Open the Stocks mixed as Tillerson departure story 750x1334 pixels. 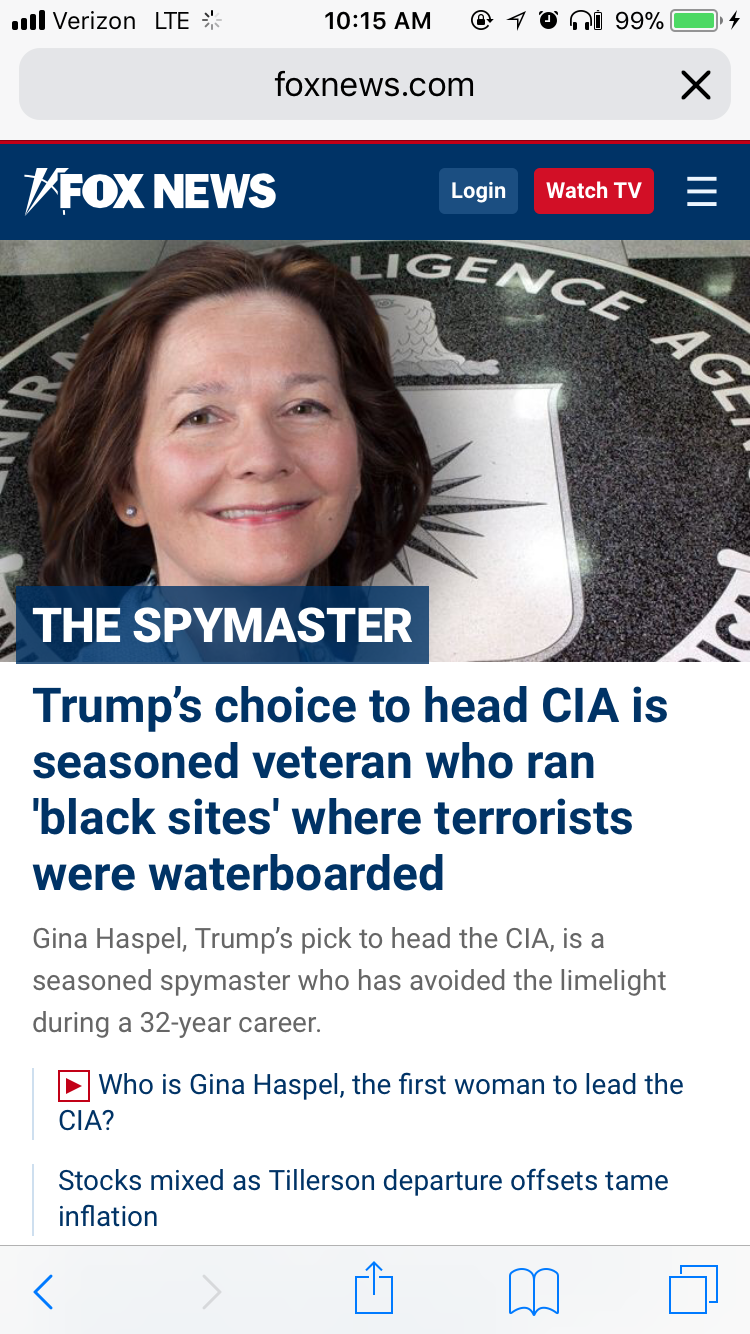(x=363, y=1198)
